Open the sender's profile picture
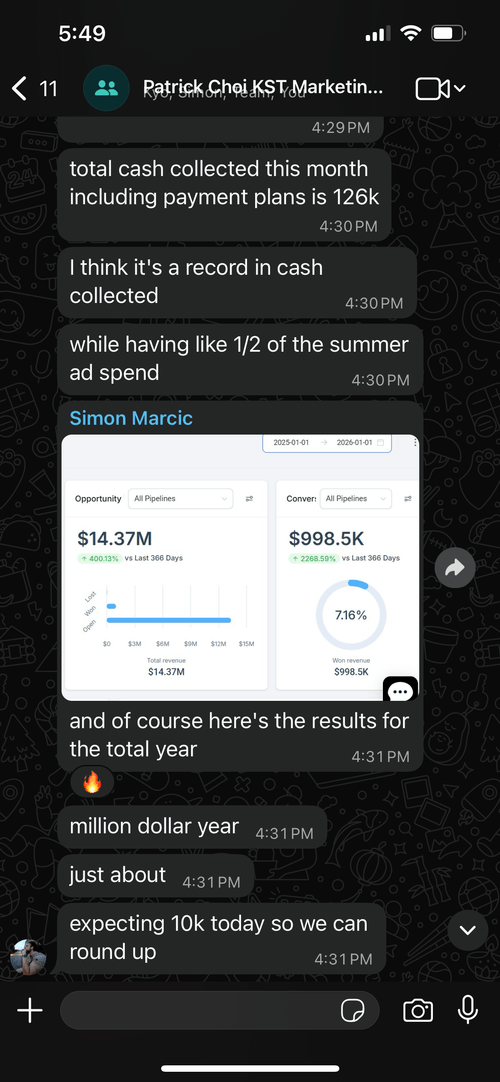This screenshot has height=1082, width=500. tap(28, 956)
